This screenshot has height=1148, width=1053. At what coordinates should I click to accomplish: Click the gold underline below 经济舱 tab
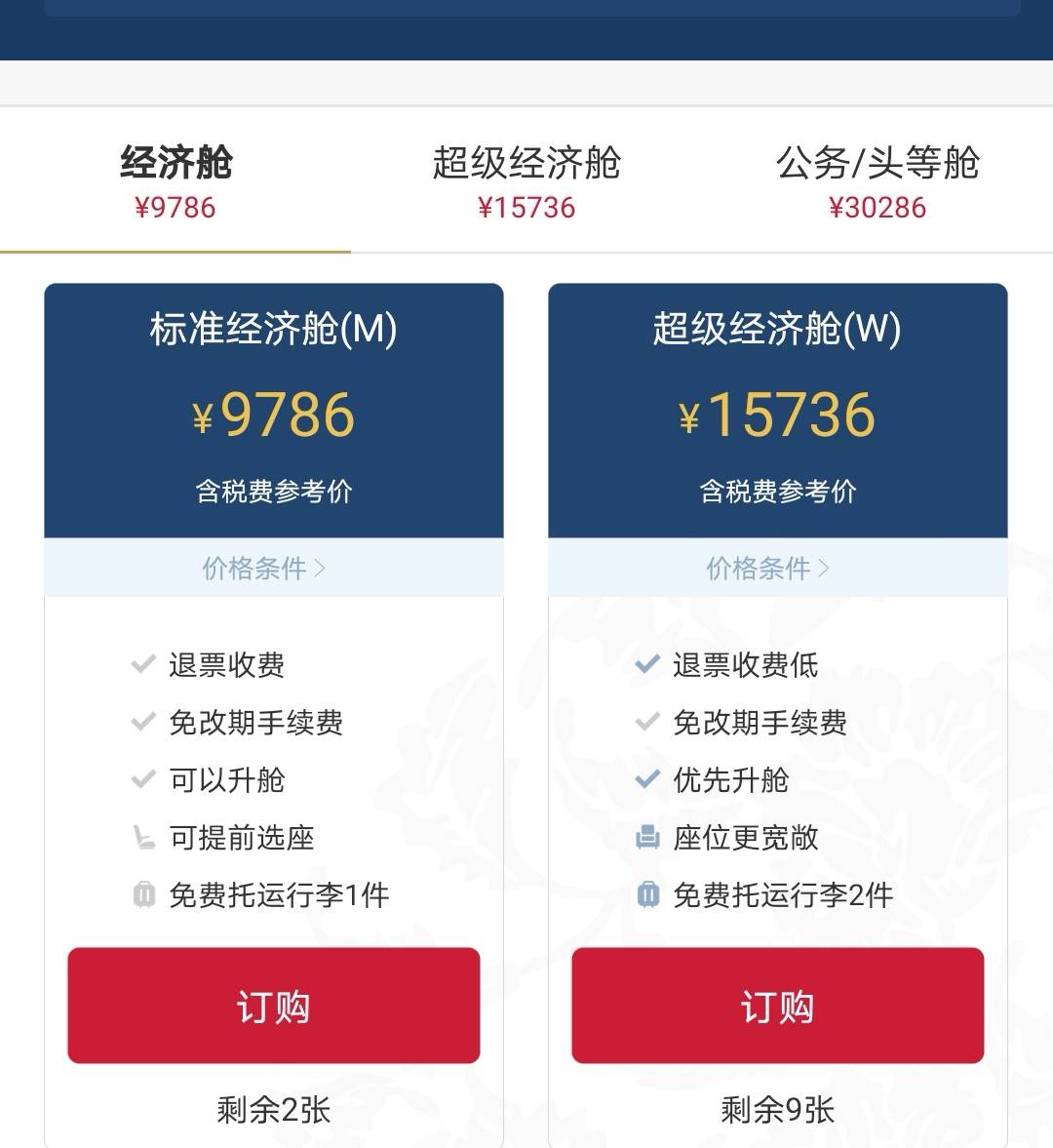pos(177,252)
